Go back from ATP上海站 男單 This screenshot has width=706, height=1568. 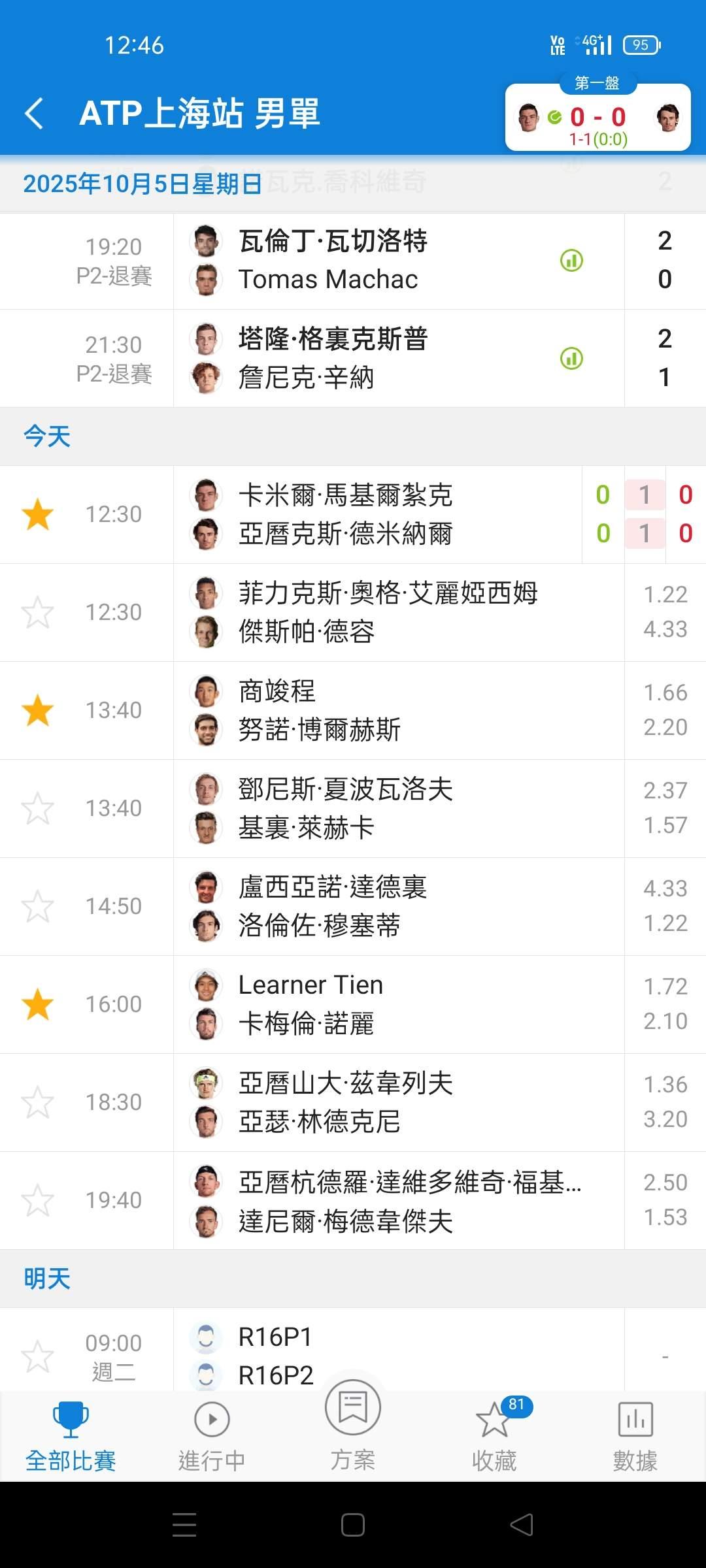point(34,114)
